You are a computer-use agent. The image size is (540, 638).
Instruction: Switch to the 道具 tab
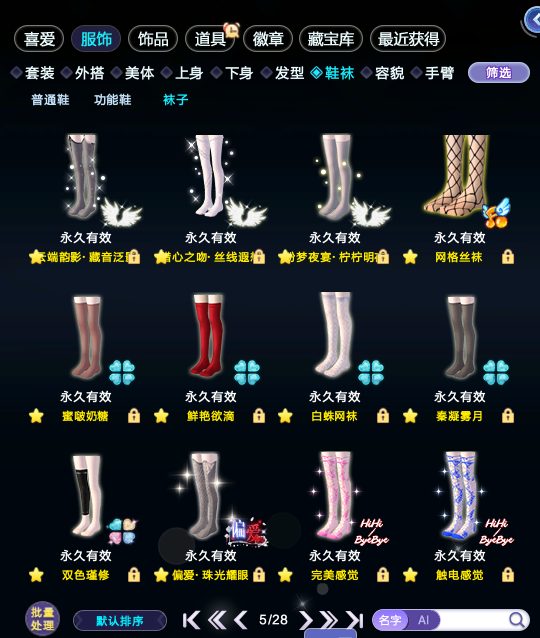click(x=210, y=39)
